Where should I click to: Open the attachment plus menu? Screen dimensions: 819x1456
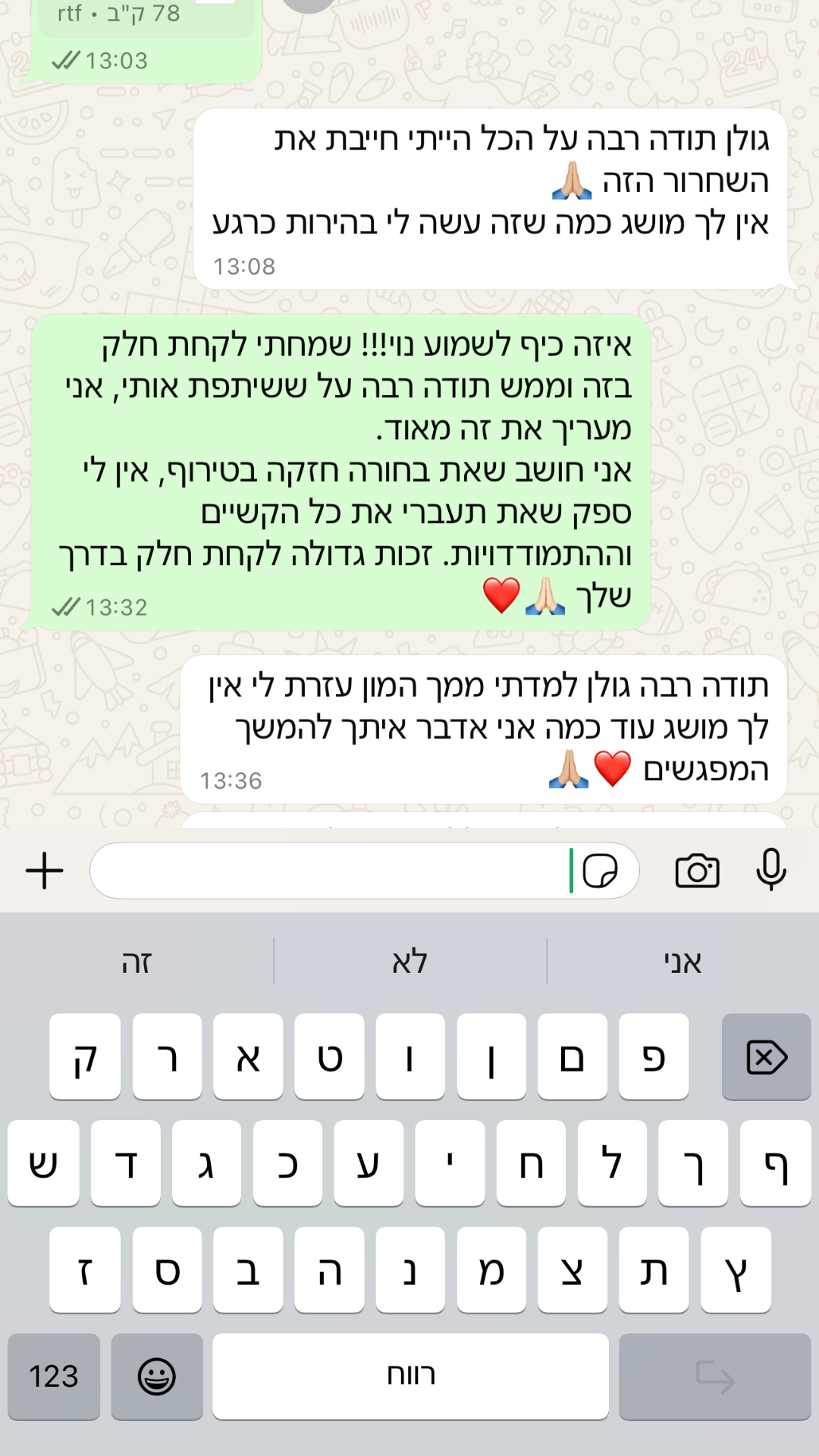pos(45,871)
